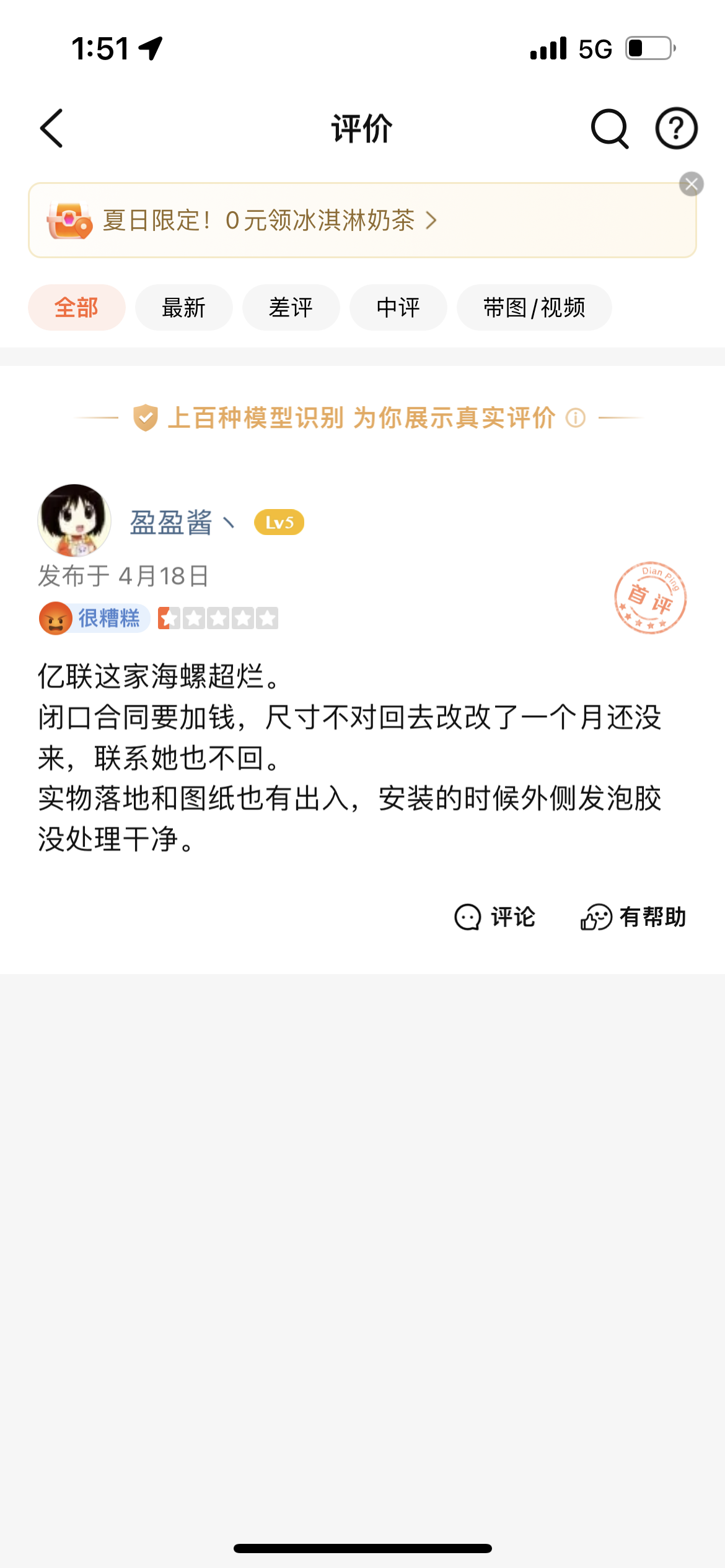Open the help question mark icon
725x1568 pixels.
(x=676, y=129)
